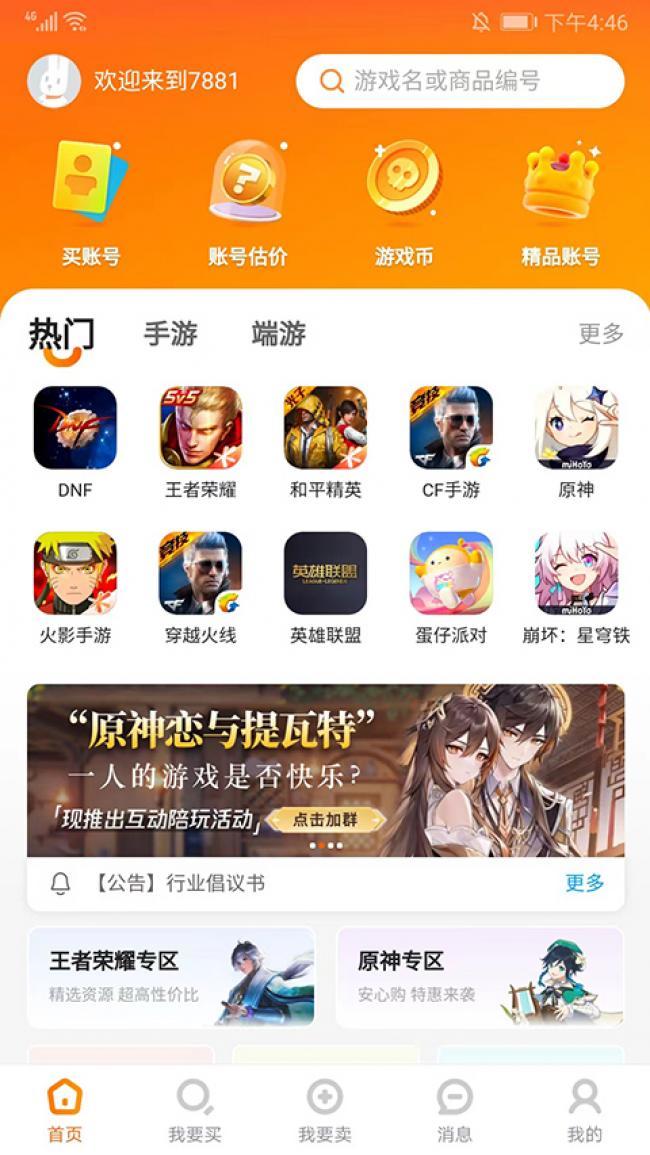Image resolution: width=650 pixels, height=1155 pixels.
Task: Open the 原神恋与提瓦特 banner
Action: click(x=325, y=770)
